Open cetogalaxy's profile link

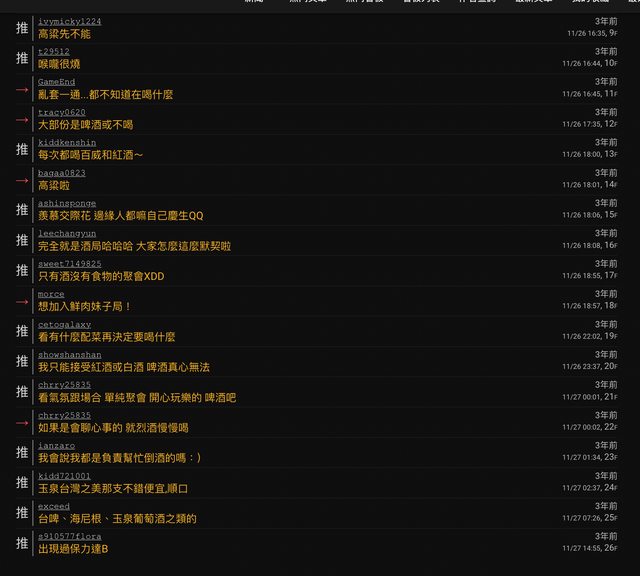[64, 324]
